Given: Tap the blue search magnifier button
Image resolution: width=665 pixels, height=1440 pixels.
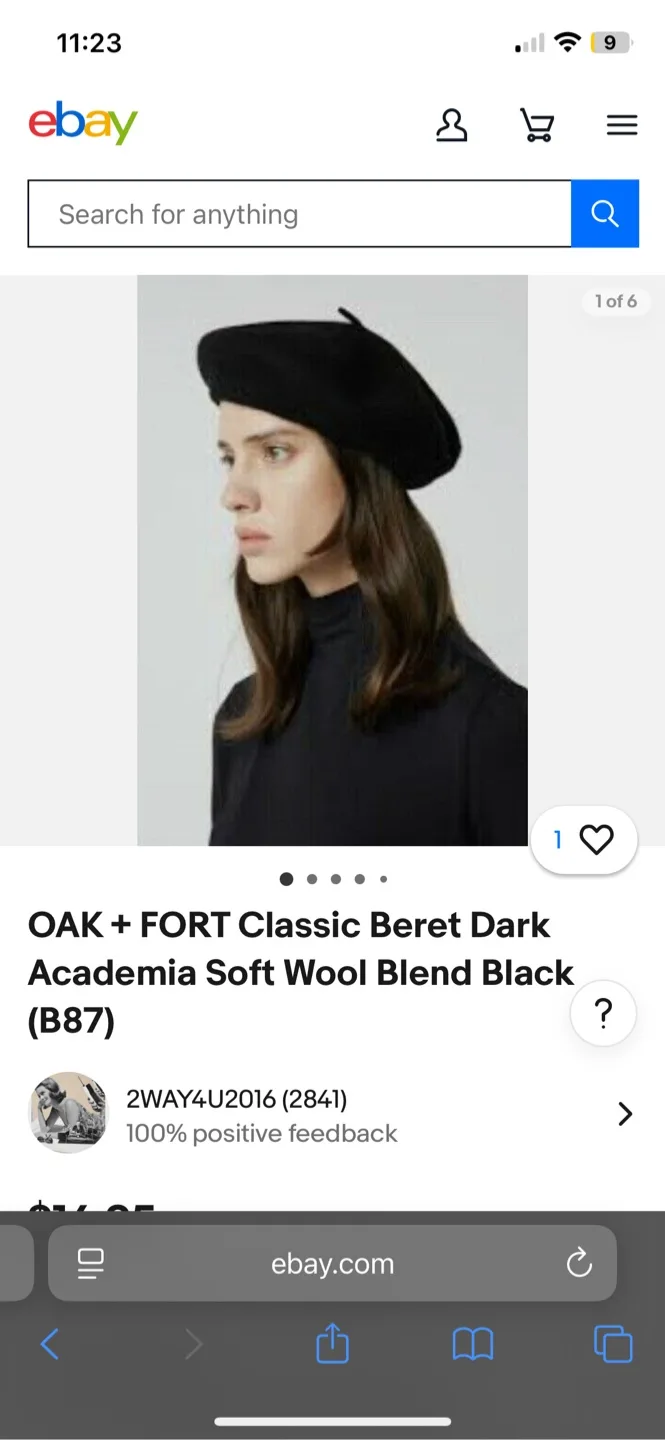Looking at the screenshot, I should 604,214.
